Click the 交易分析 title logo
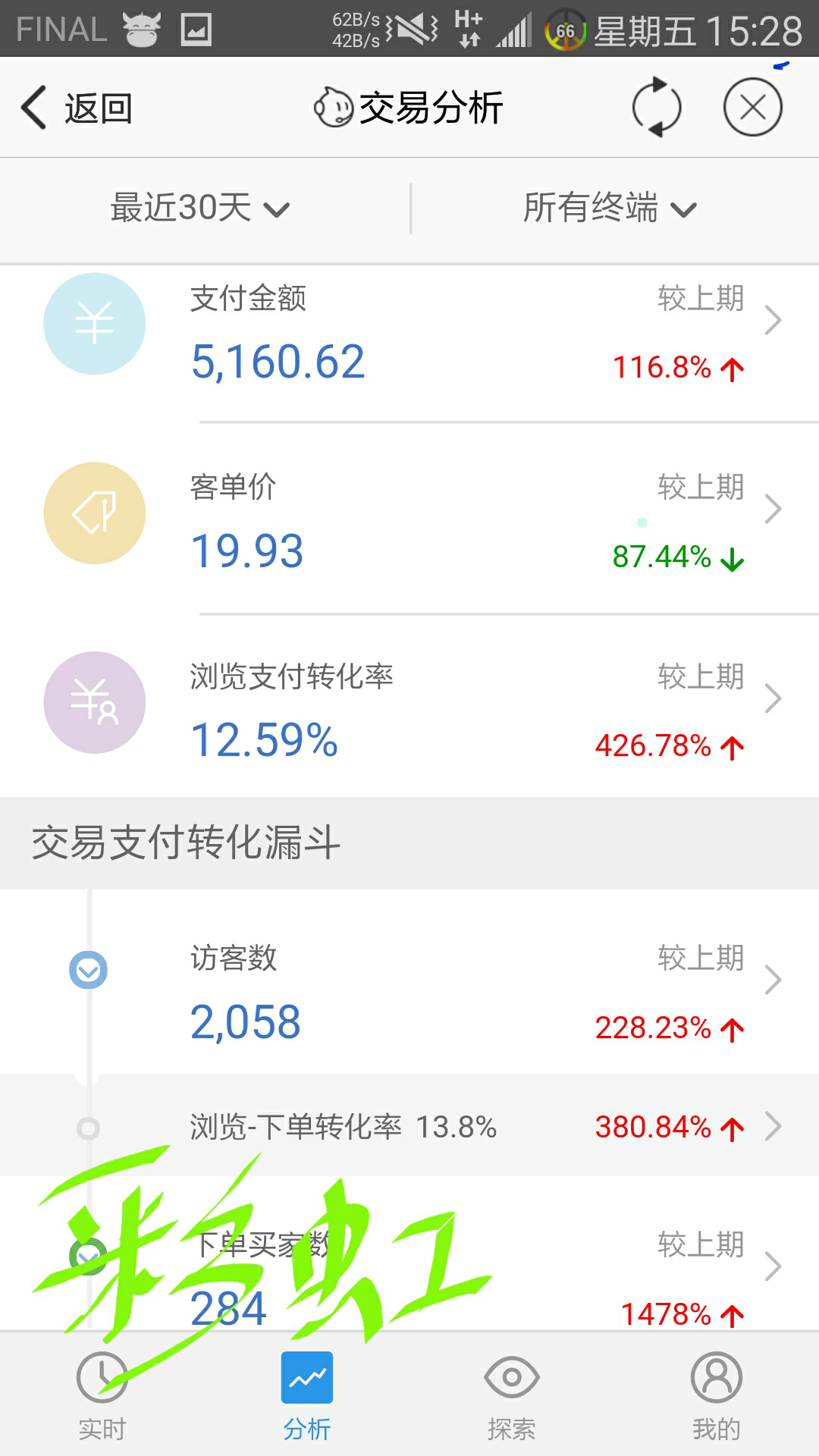This screenshot has height=1456, width=819. click(331, 107)
